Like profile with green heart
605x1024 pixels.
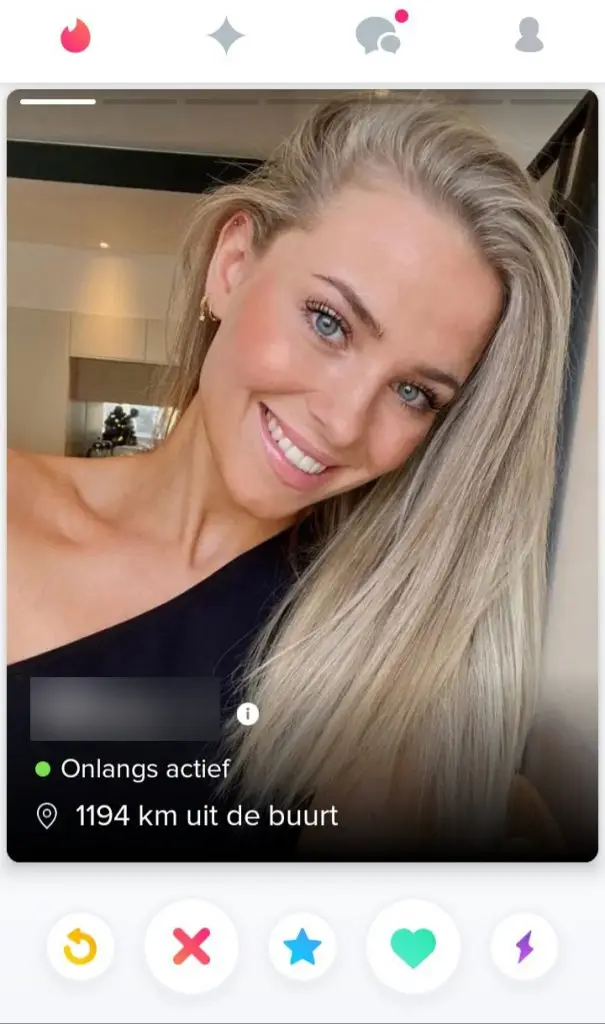click(x=413, y=946)
